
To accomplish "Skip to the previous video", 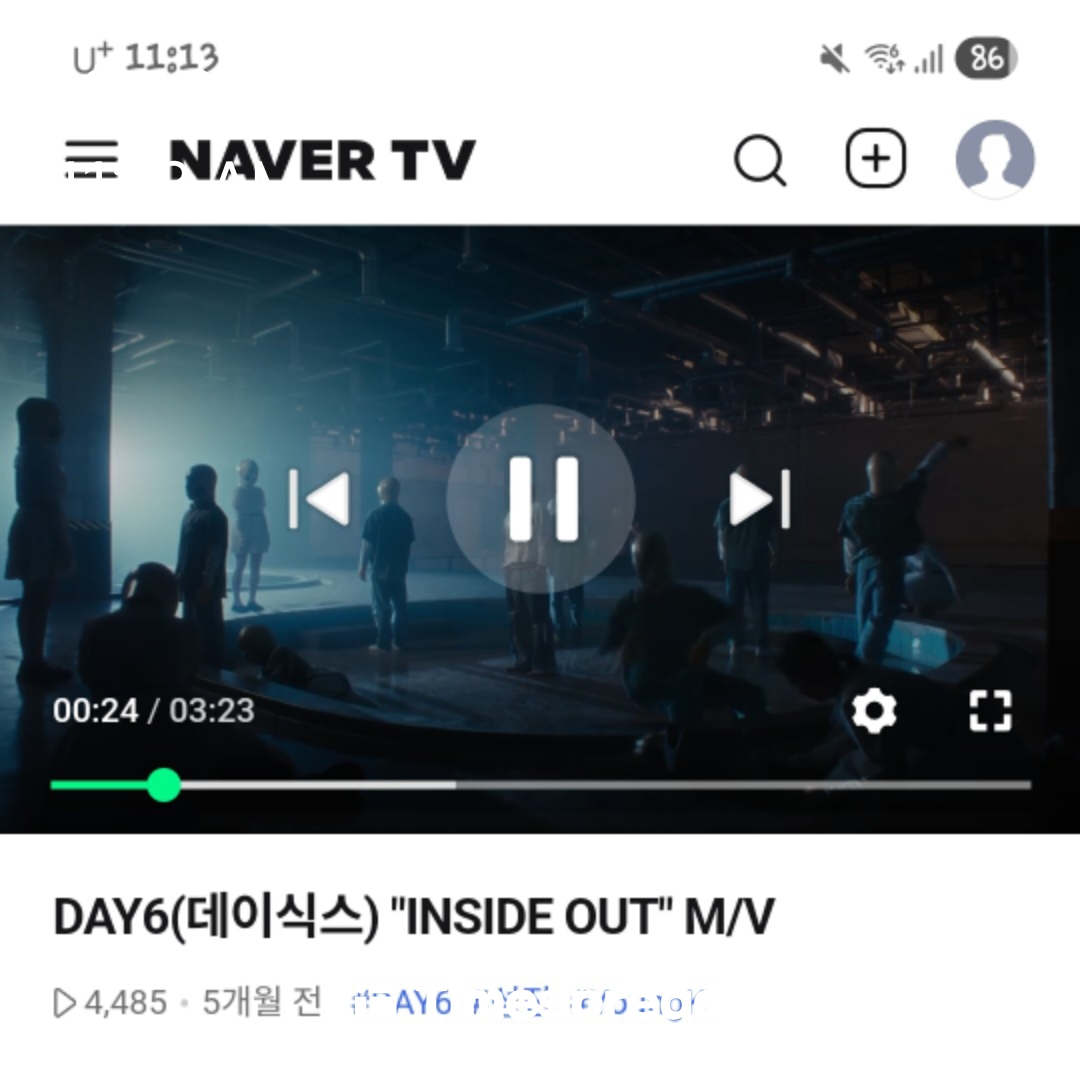I will pos(320,498).
